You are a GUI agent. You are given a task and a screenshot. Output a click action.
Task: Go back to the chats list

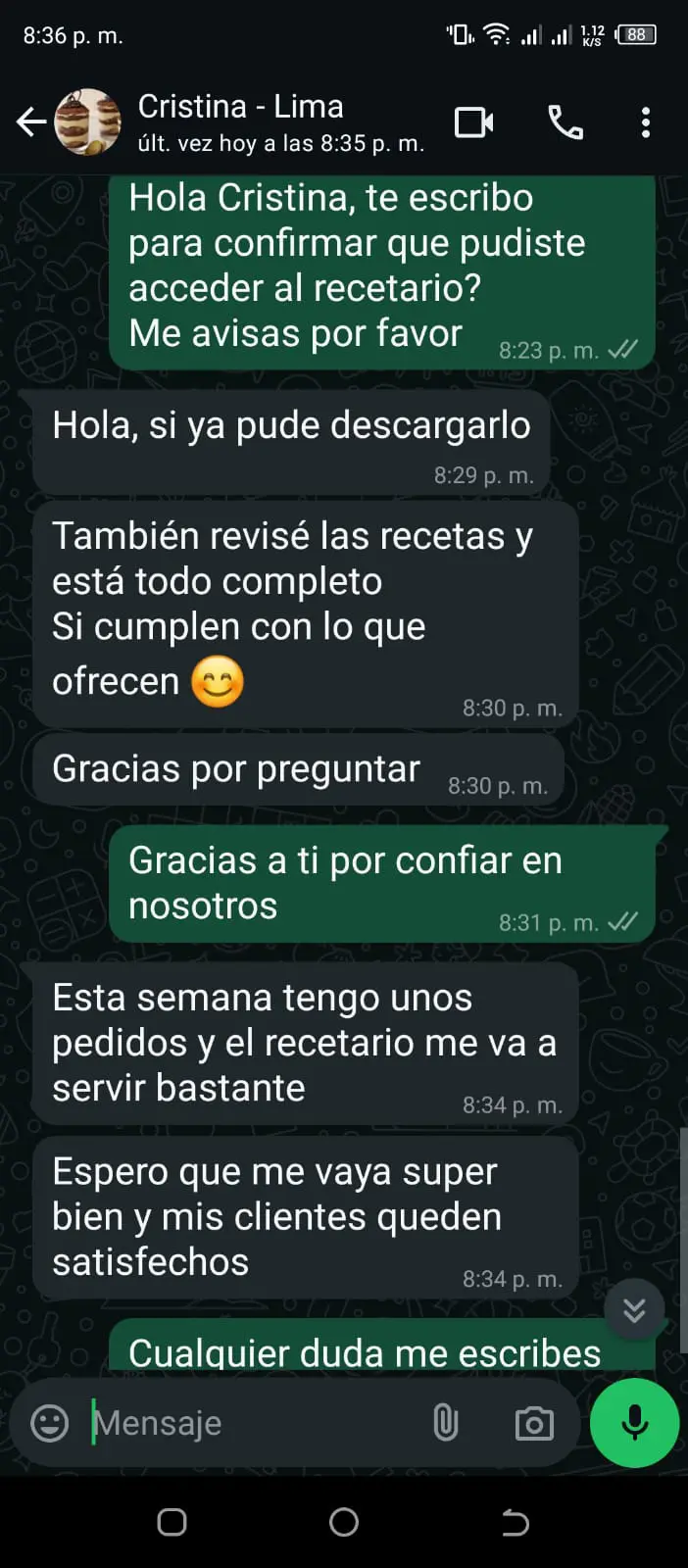click(30, 122)
